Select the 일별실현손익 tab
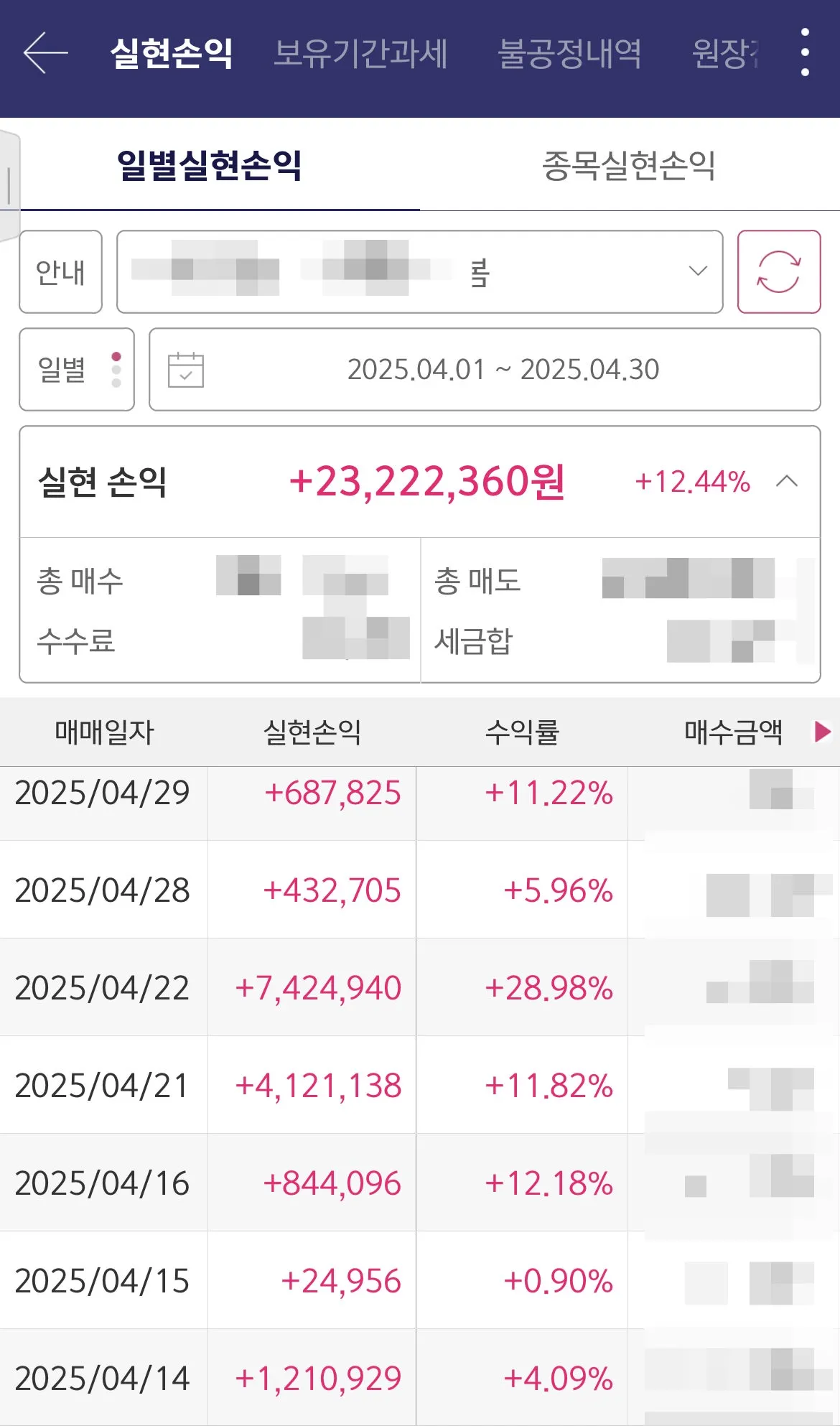This screenshot has height=1426, width=840. pyautogui.click(x=210, y=165)
